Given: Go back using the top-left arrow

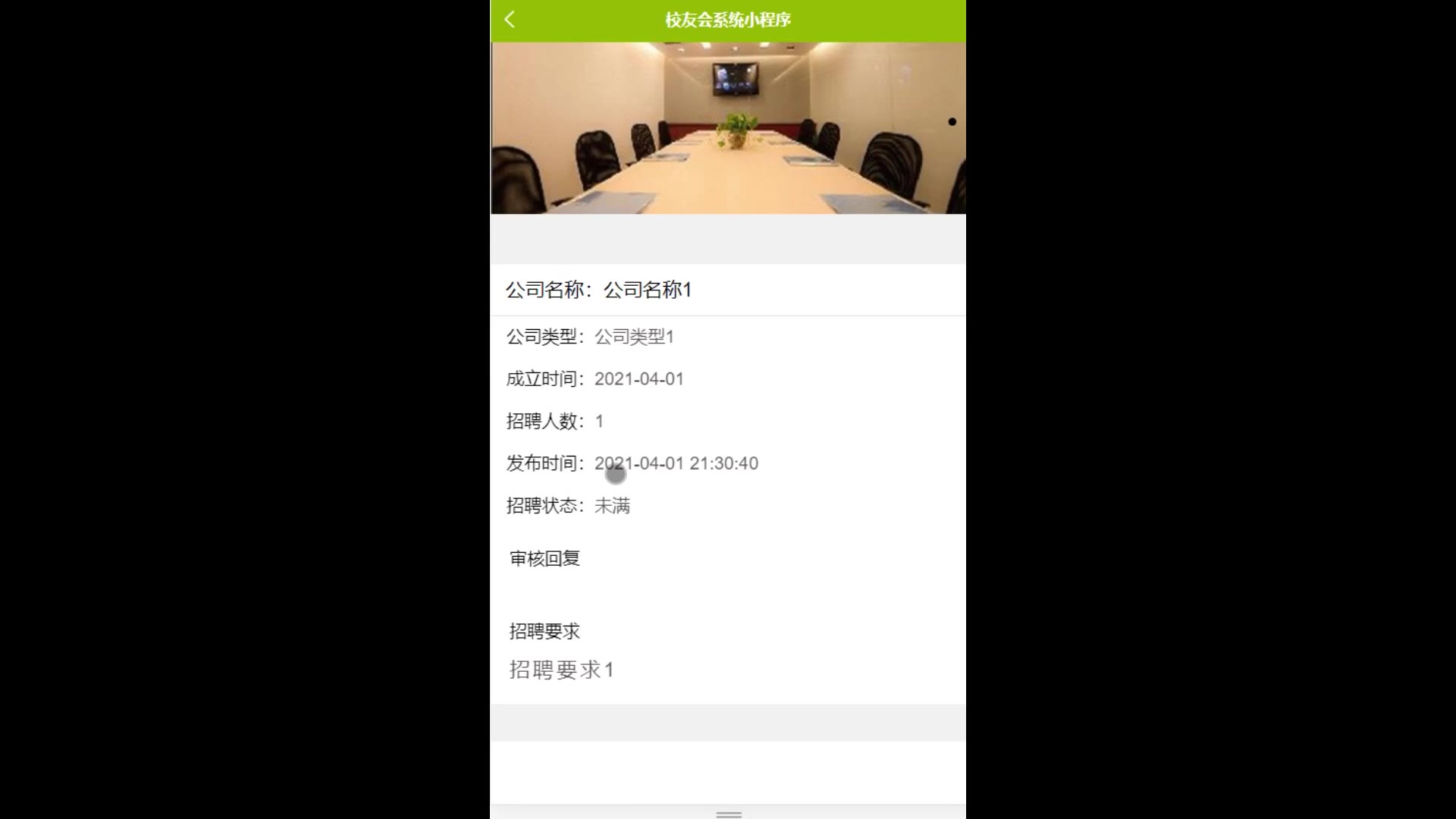Looking at the screenshot, I should click(510, 20).
